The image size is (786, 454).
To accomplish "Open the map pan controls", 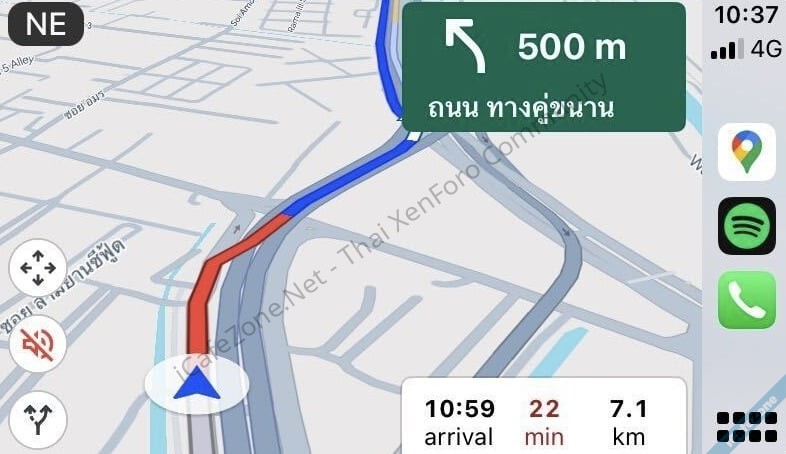I will click(38, 269).
